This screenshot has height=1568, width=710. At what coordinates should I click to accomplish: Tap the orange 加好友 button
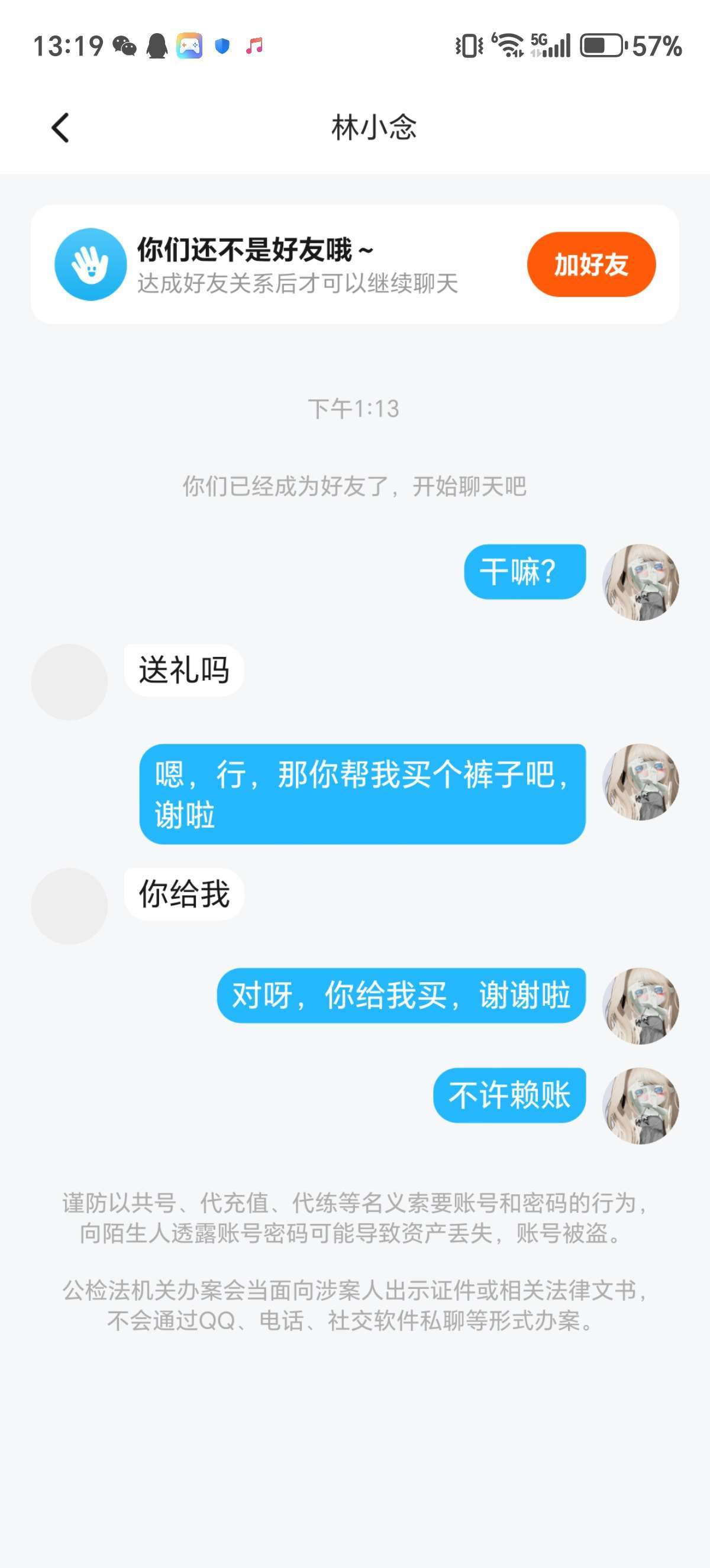click(x=591, y=264)
